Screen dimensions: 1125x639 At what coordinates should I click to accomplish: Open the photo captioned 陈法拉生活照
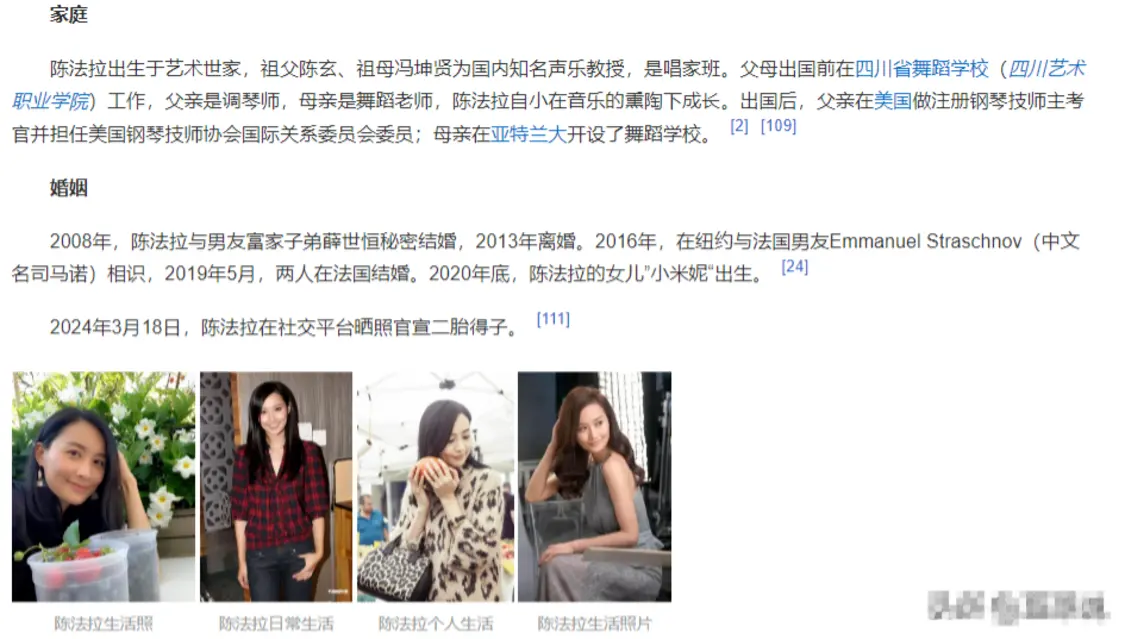103,486
